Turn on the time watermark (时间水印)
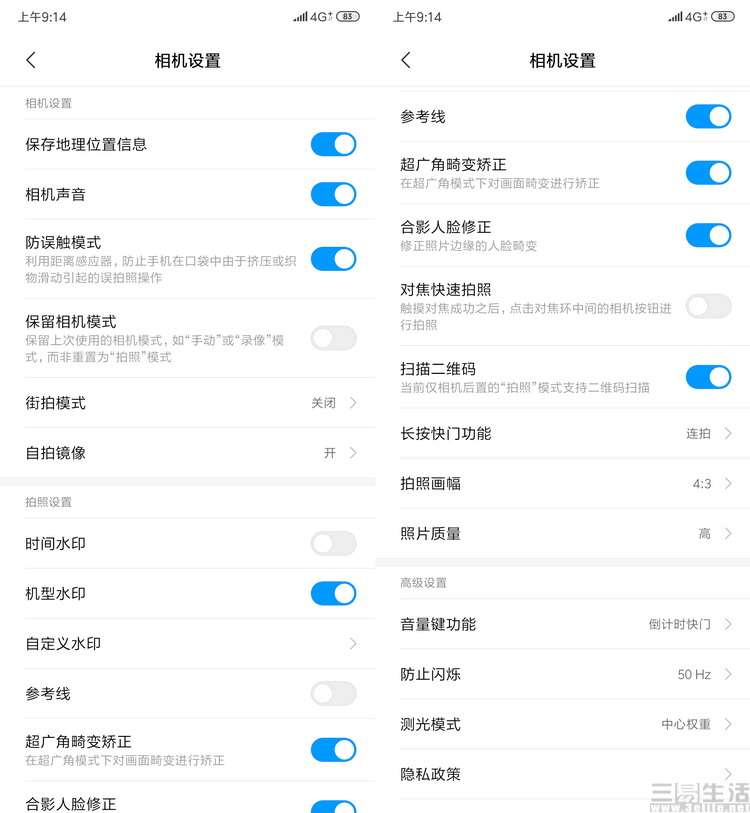The height and width of the screenshot is (813, 750). pyautogui.click(x=333, y=544)
